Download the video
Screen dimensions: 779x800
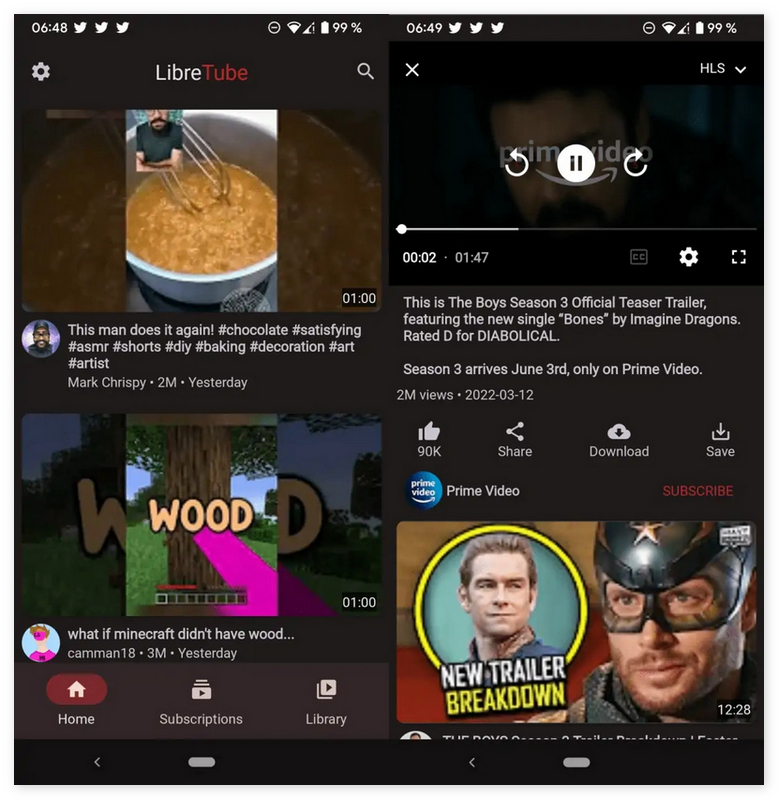[619, 439]
